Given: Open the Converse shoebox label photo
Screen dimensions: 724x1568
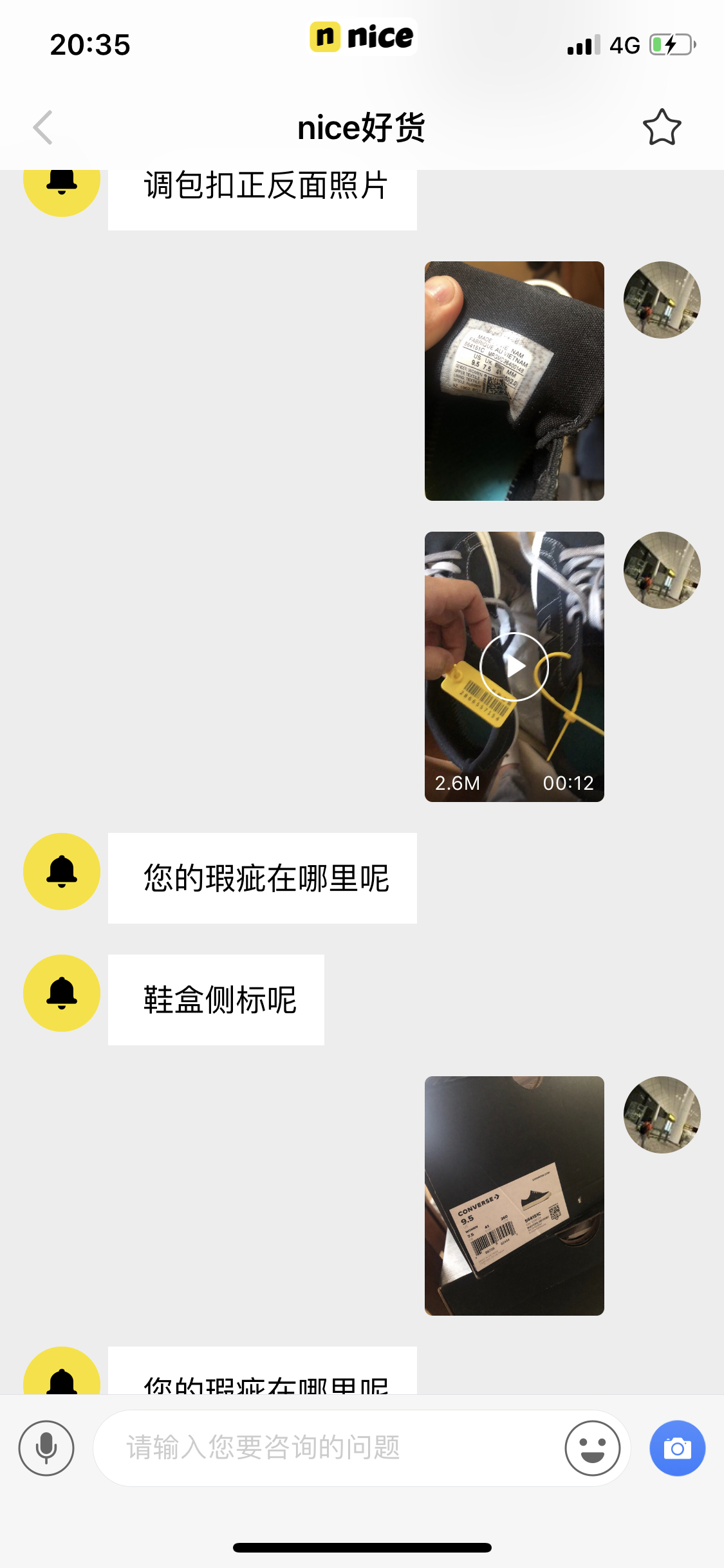Looking at the screenshot, I should [514, 1196].
